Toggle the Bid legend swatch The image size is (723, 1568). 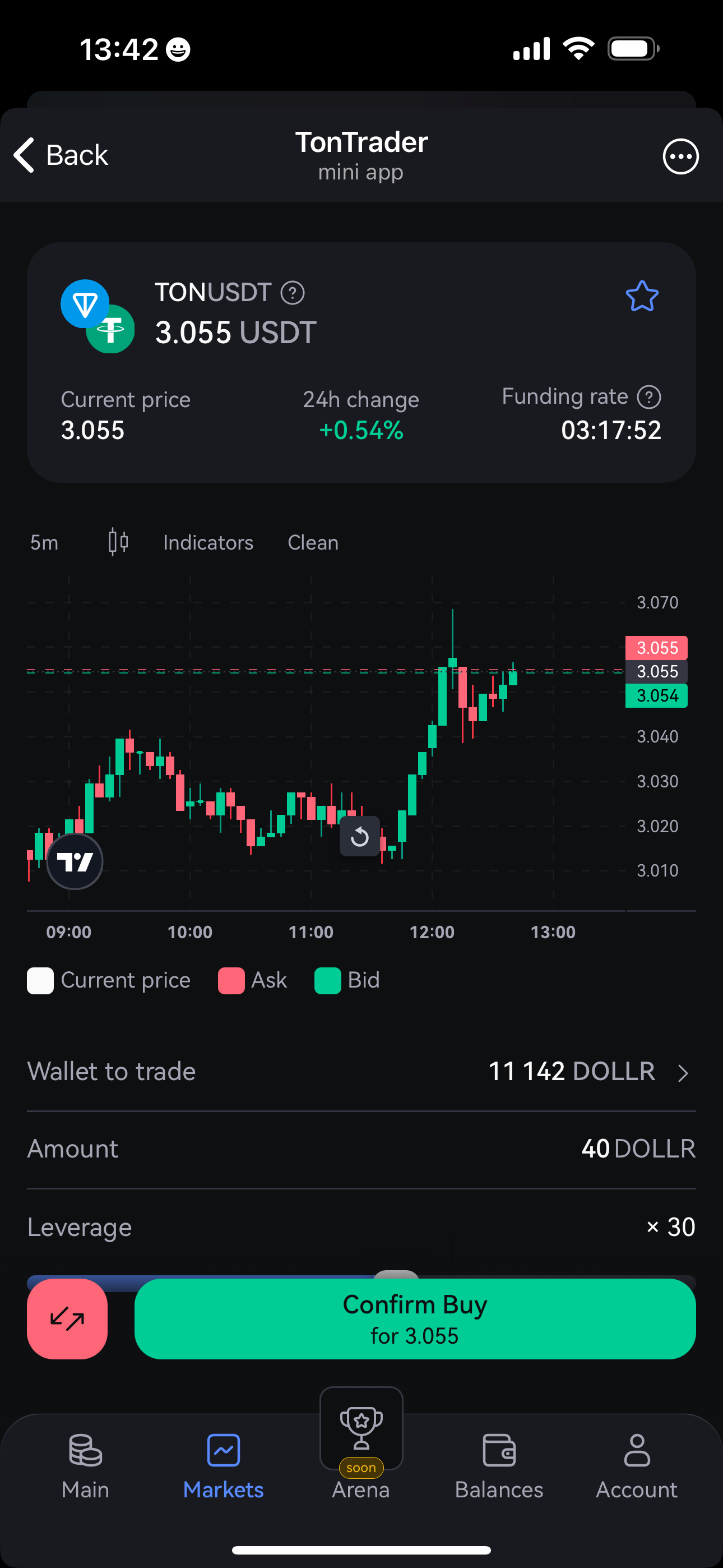click(327, 980)
